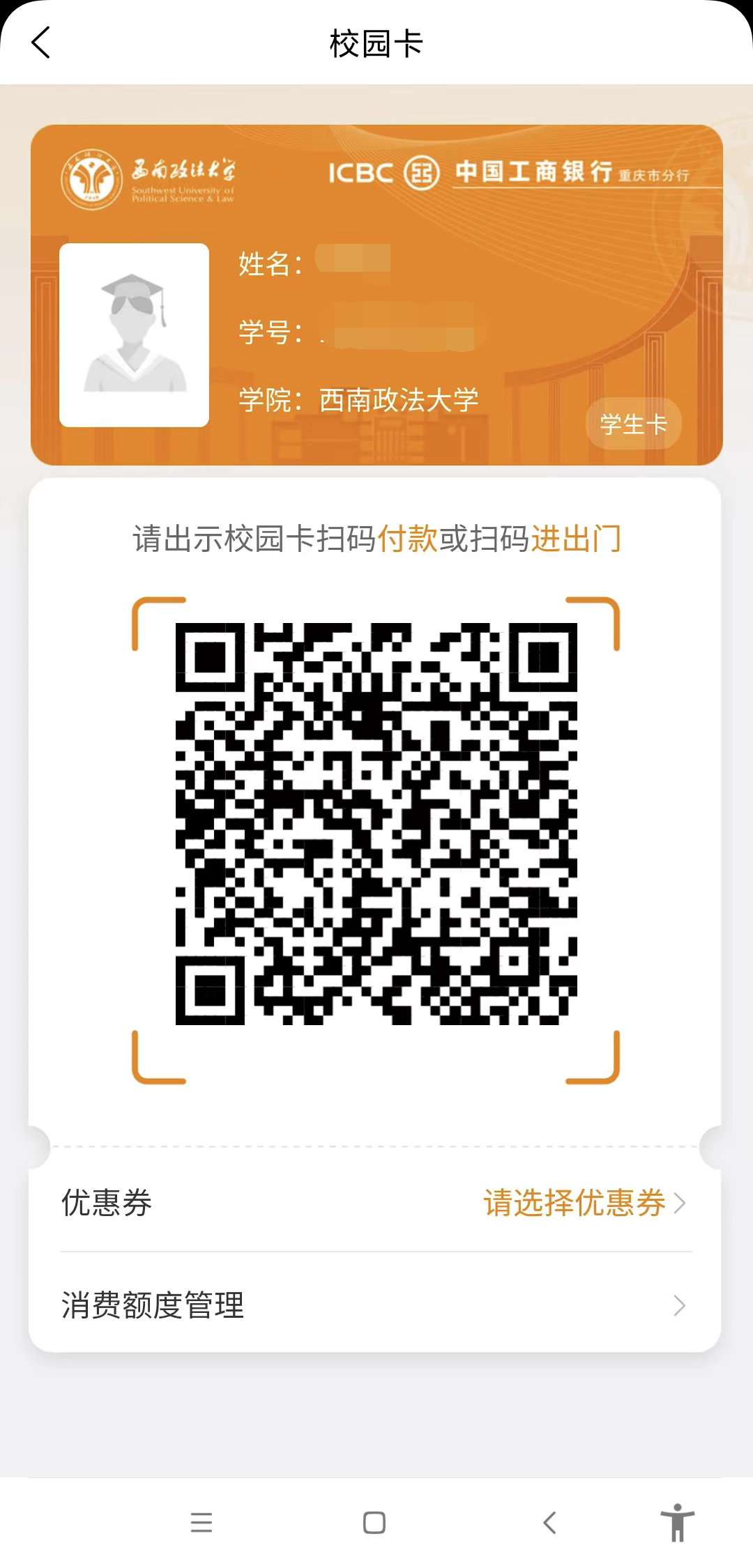Go to the system home screen
Screen dimensions: 753x1568
[374, 1522]
